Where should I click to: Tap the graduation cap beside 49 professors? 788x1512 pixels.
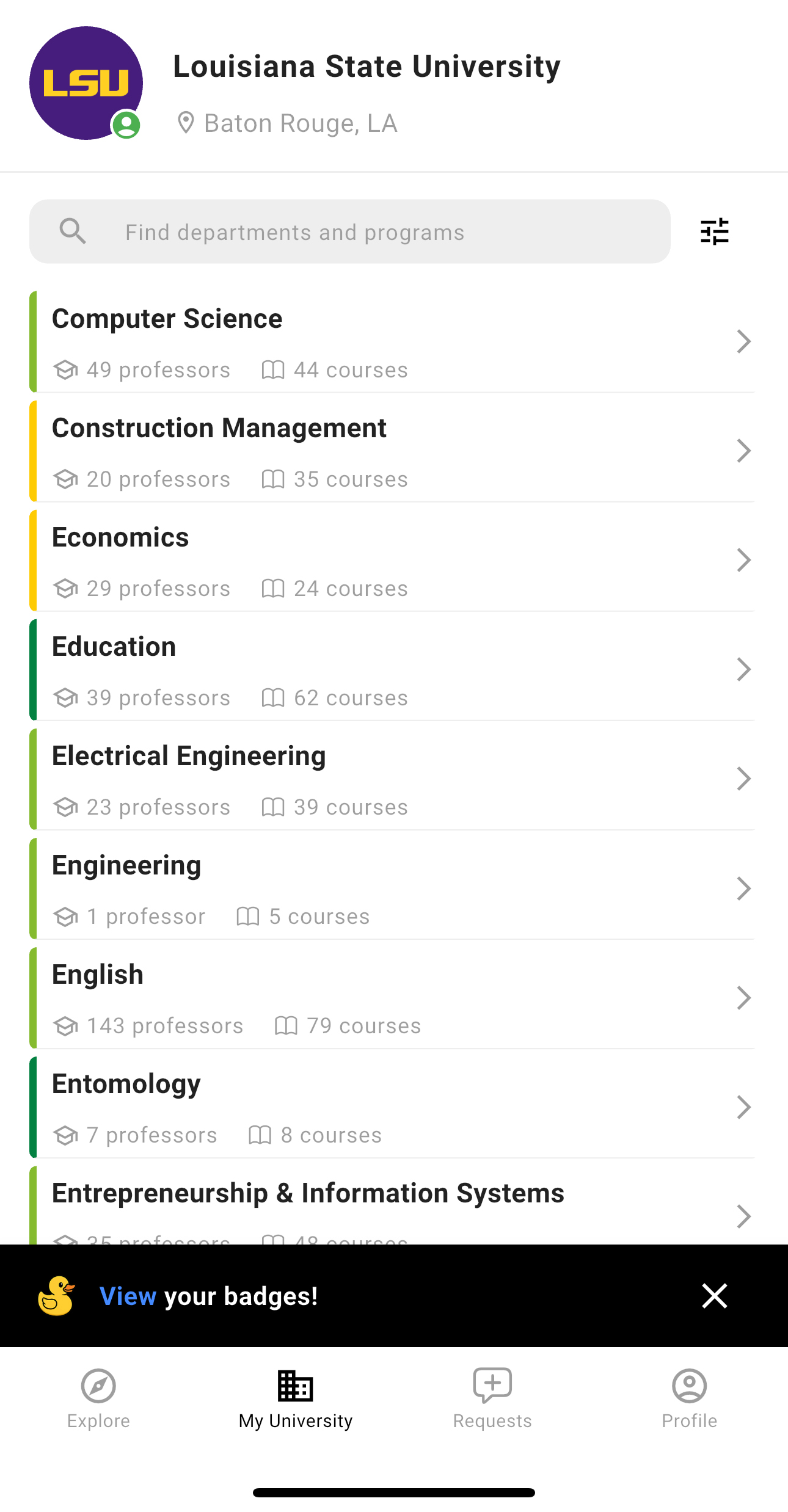(66, 369)
